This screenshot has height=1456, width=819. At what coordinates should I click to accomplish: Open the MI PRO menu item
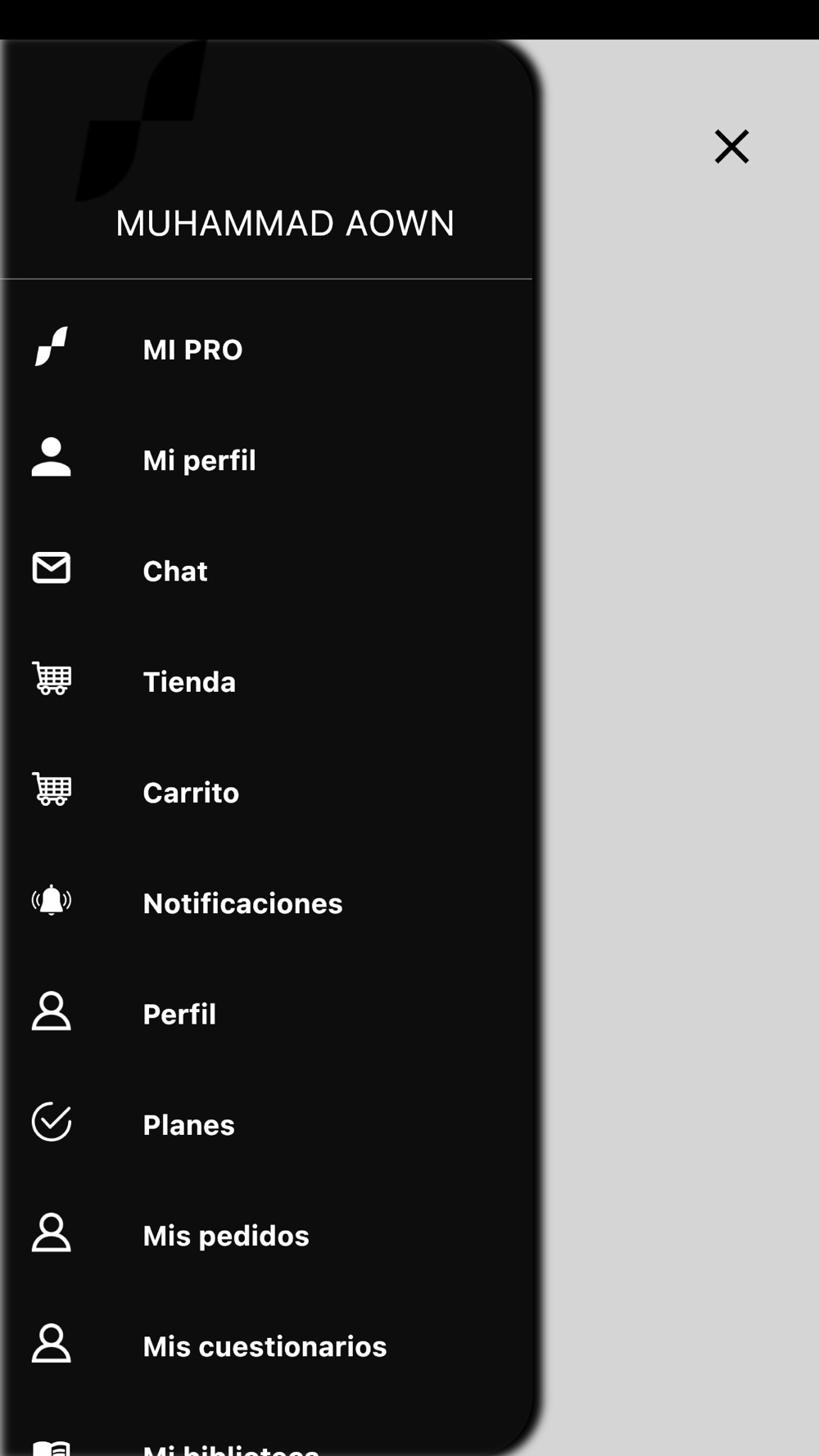pos(266,350)
